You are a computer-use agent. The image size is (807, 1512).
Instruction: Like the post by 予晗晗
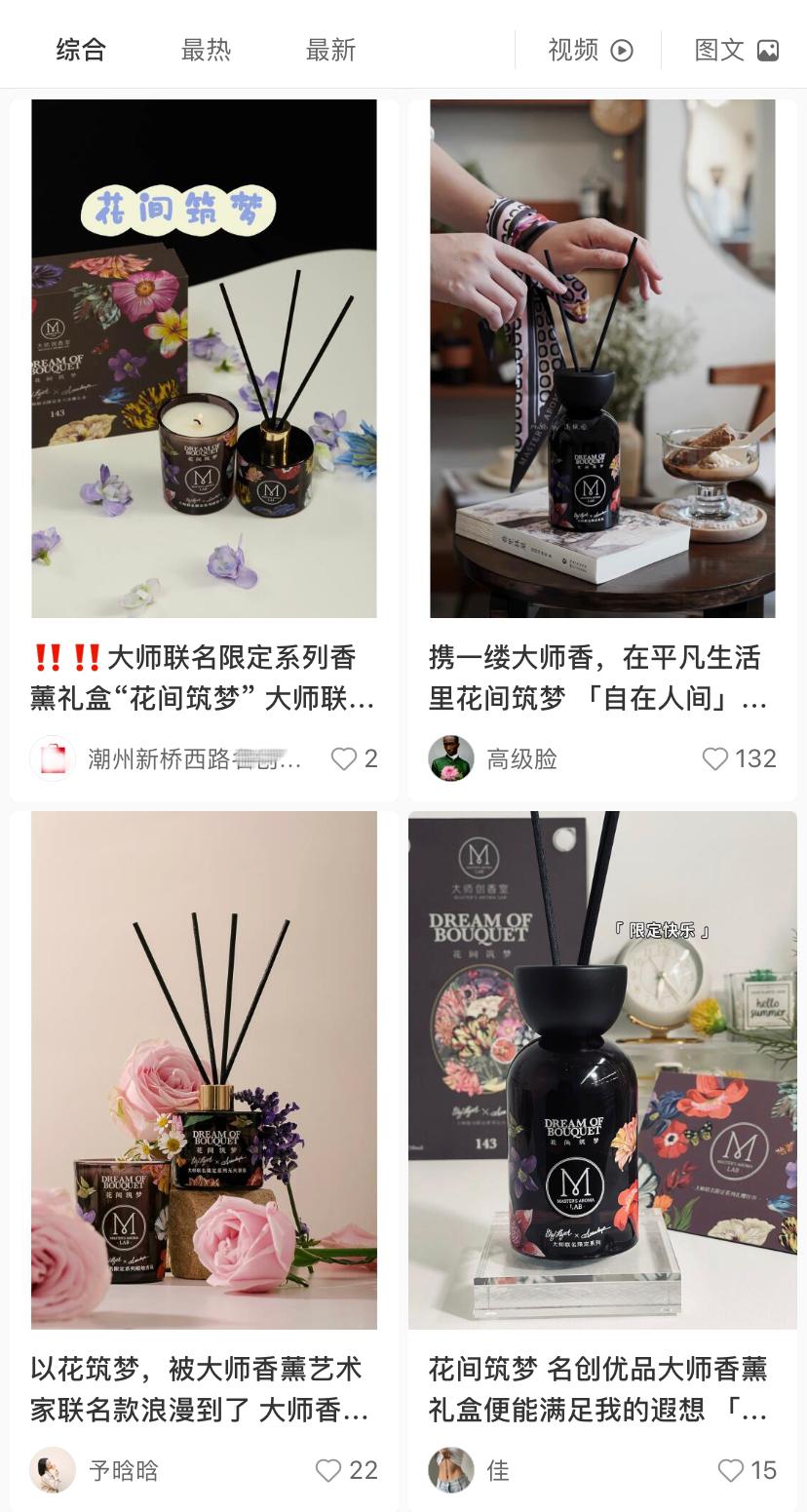pyautogui.click(x=328, y=1470)
